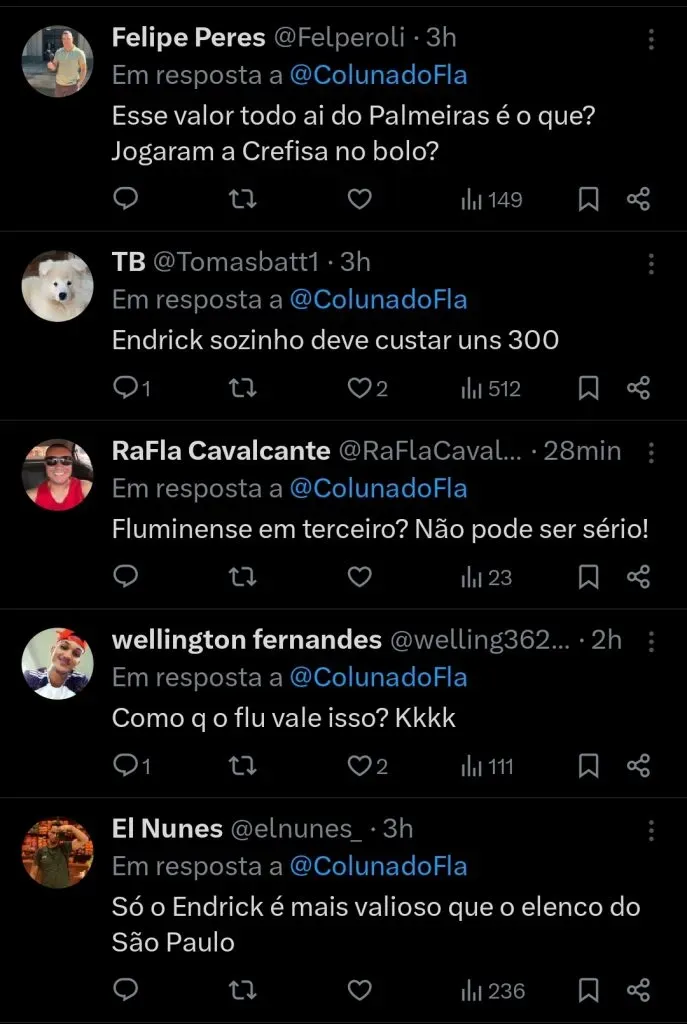This screenshot has height=1024, width=687.
Task: Open overflow menu on El Nunes's reply
Action: (651, 830)
